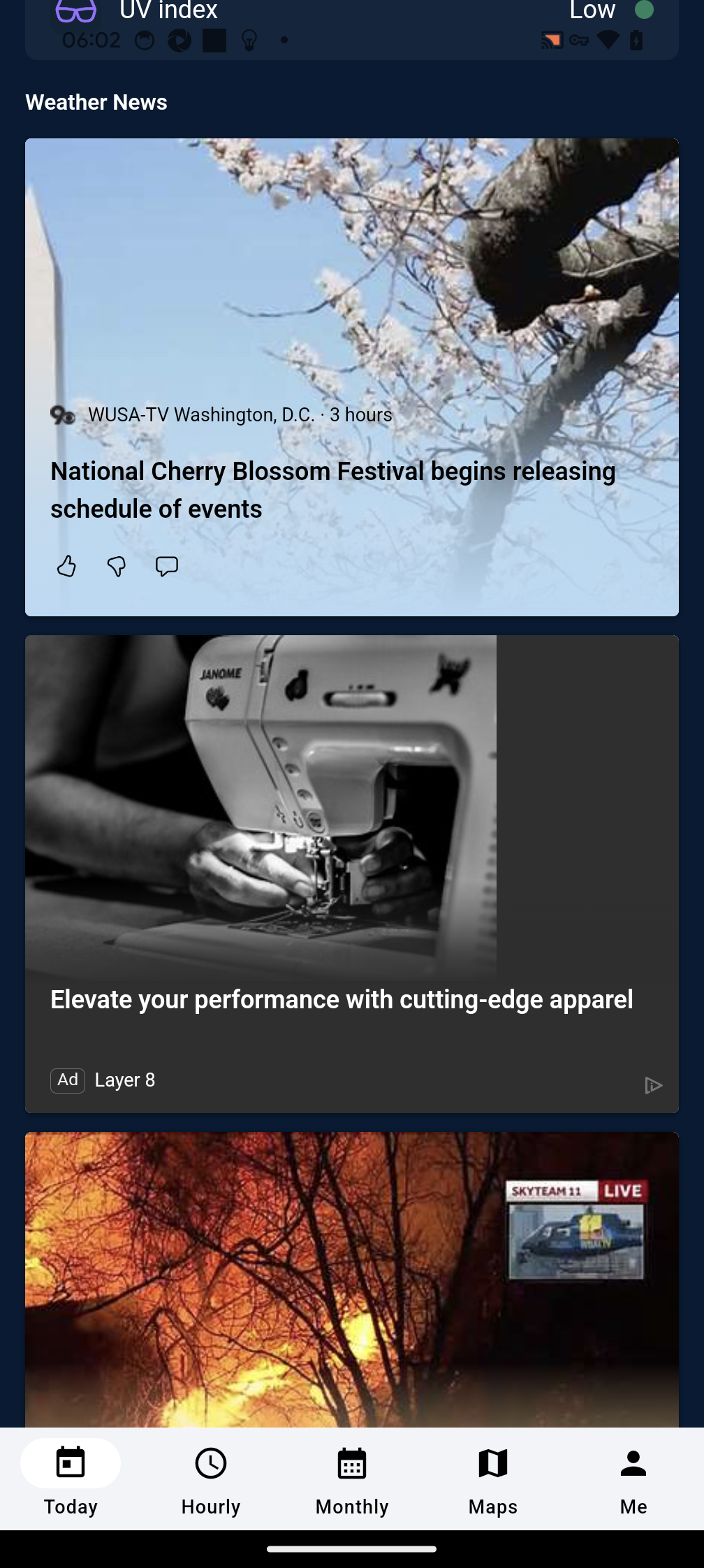Open the National Cherry Blossom Festival story
Screen dimensions: 704x1568
332,489
